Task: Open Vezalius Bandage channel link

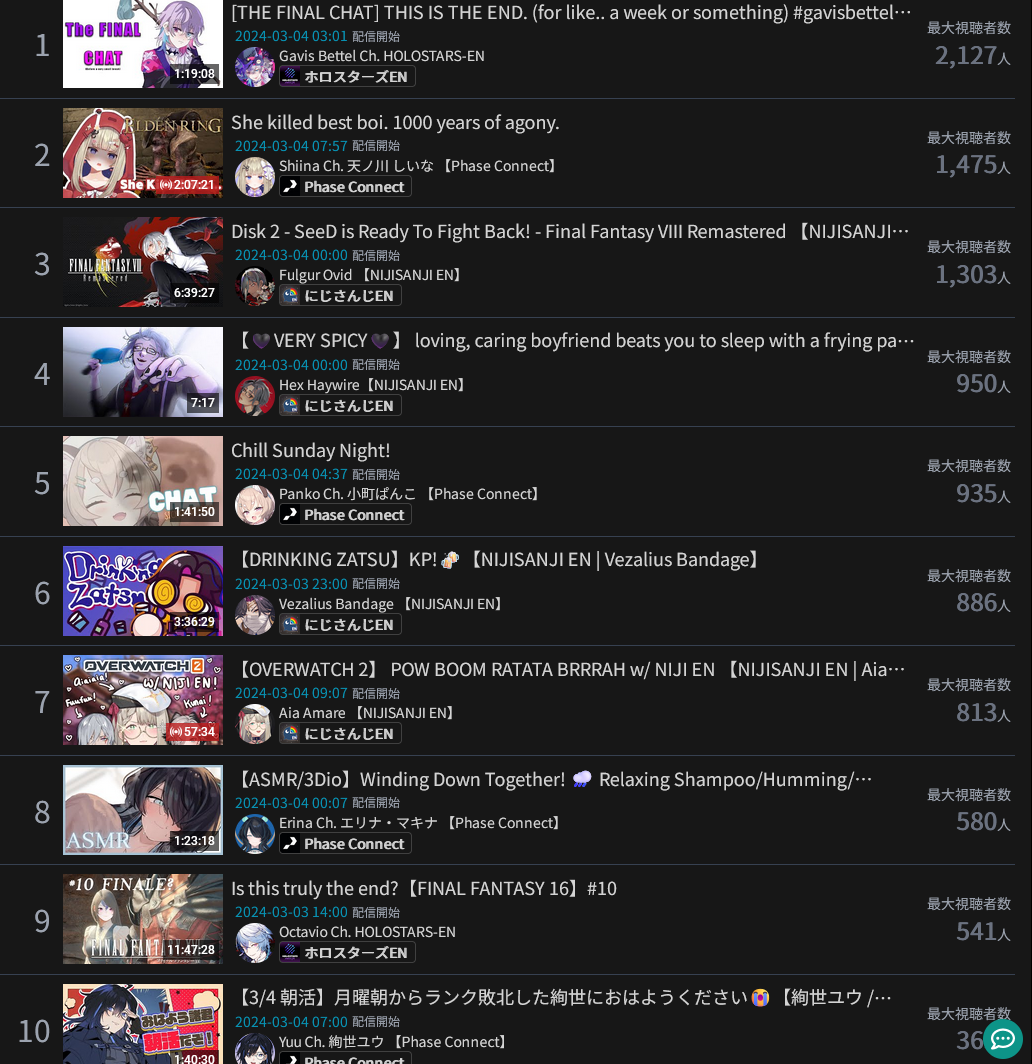Action: coord(336,604)
